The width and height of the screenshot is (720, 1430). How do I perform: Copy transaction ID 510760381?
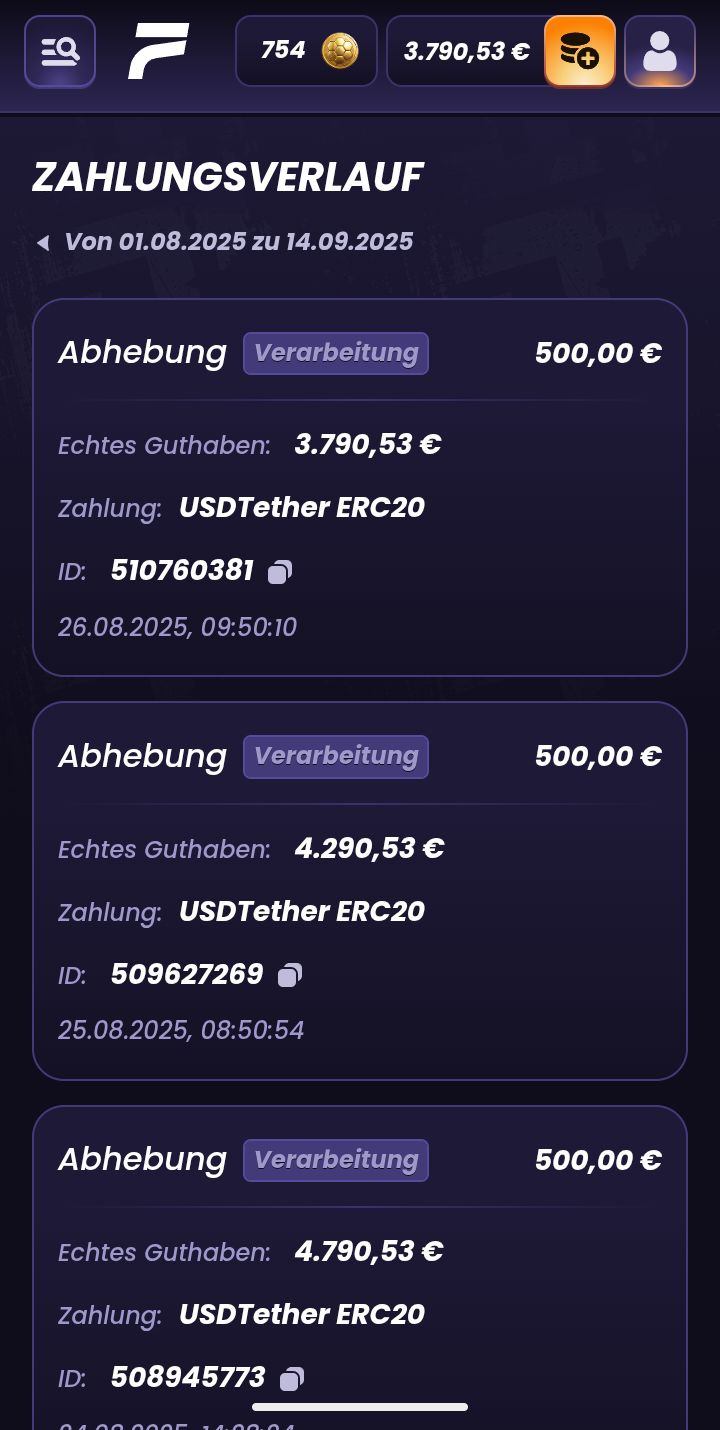280,572
